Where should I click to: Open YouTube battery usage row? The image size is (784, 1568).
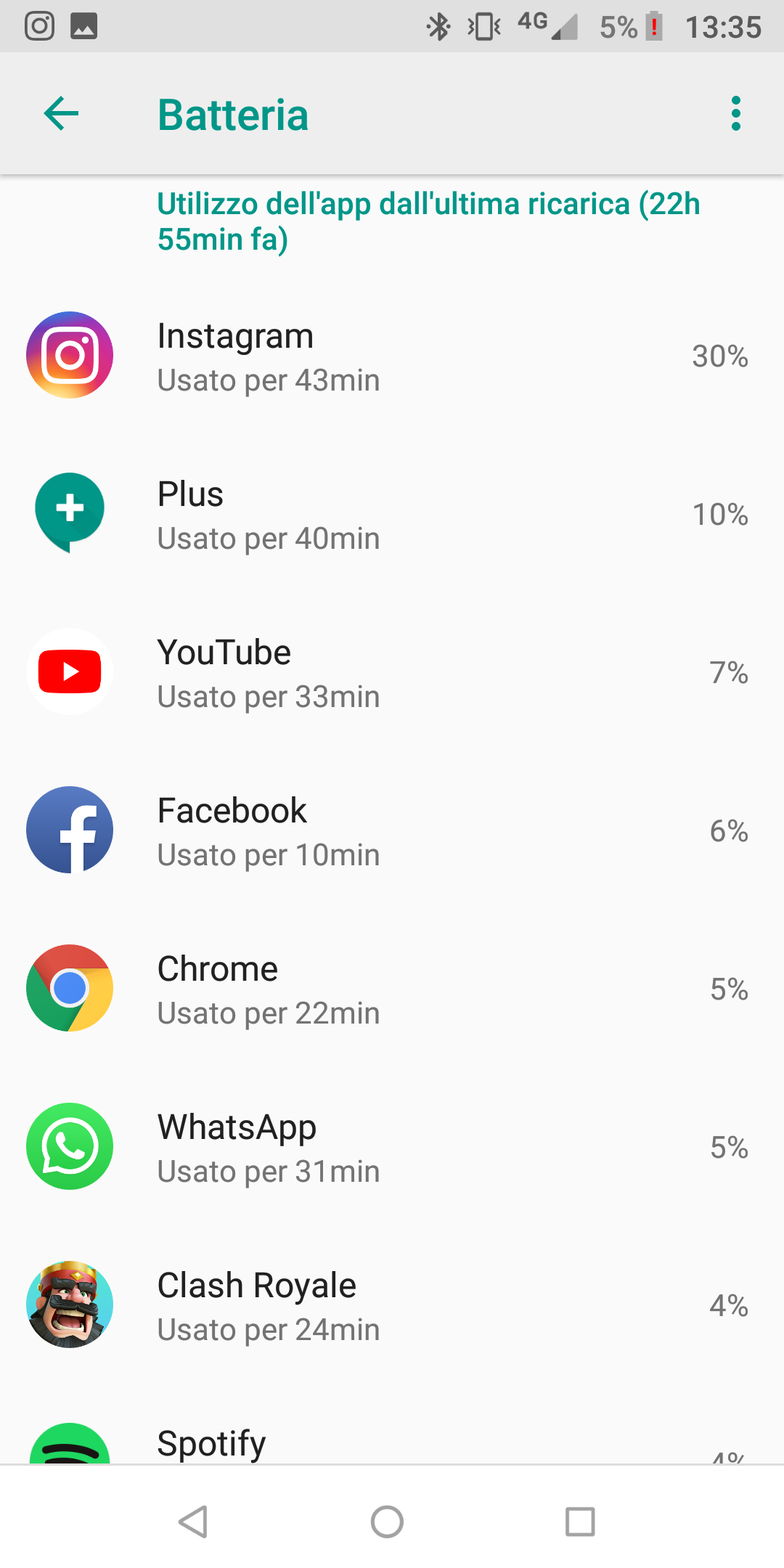(x=392, y=672)
